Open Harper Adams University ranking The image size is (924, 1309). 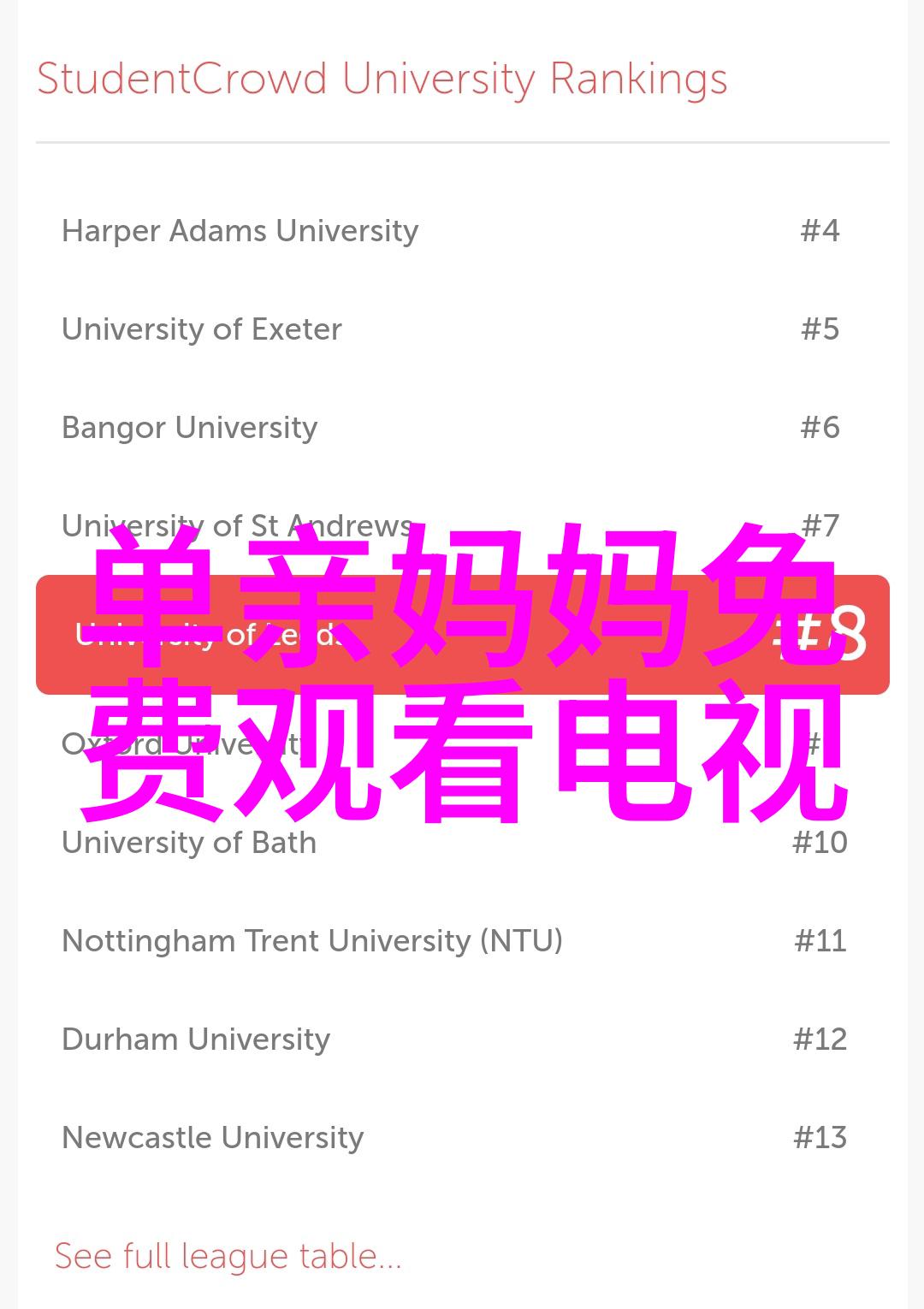pyautogui.click(x=240, y=231)
